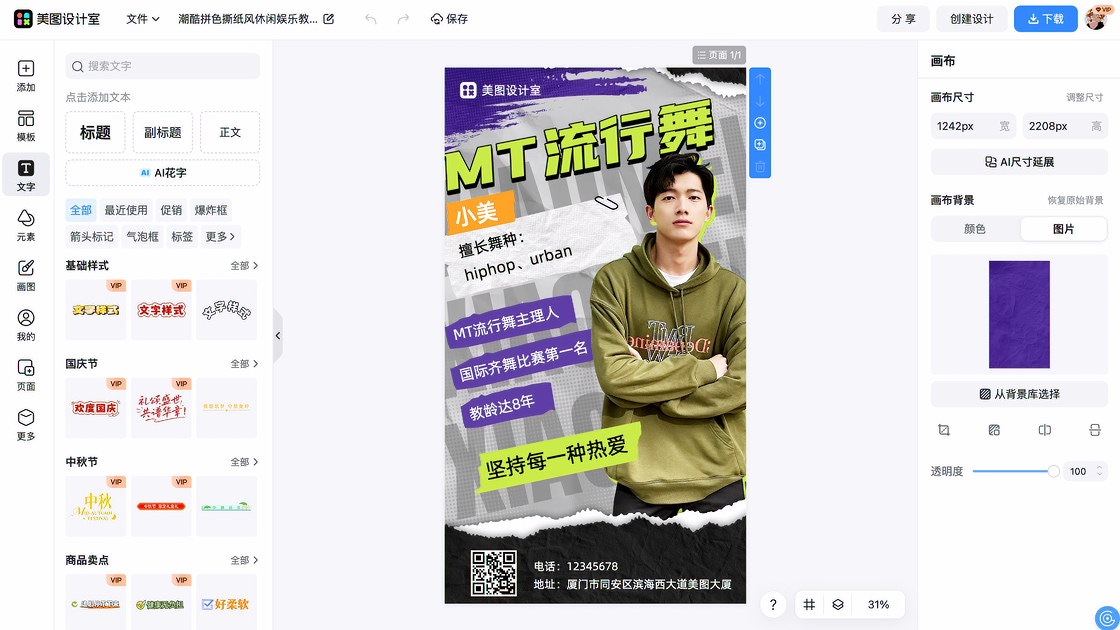Download the design with 下载 button
This screenshot has height=630, width=1120.
[x=1045, y=19]
